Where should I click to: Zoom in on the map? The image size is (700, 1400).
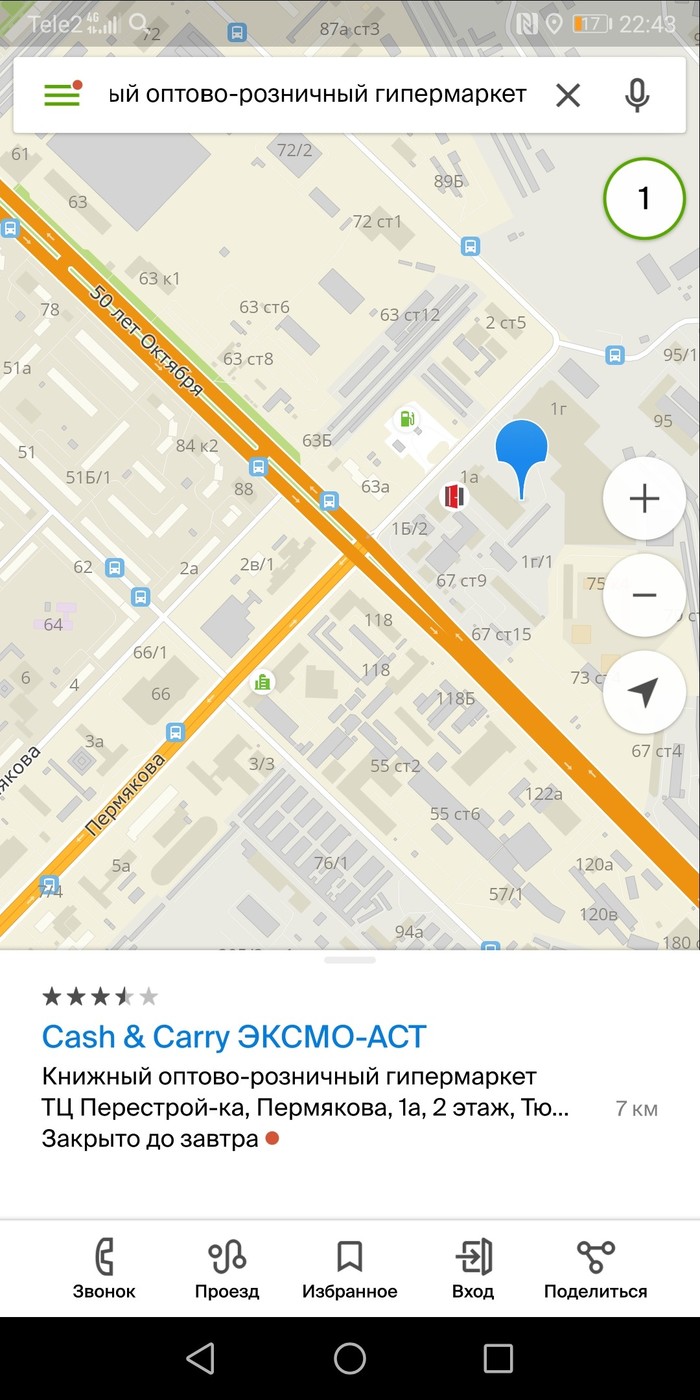click(643, 498)
